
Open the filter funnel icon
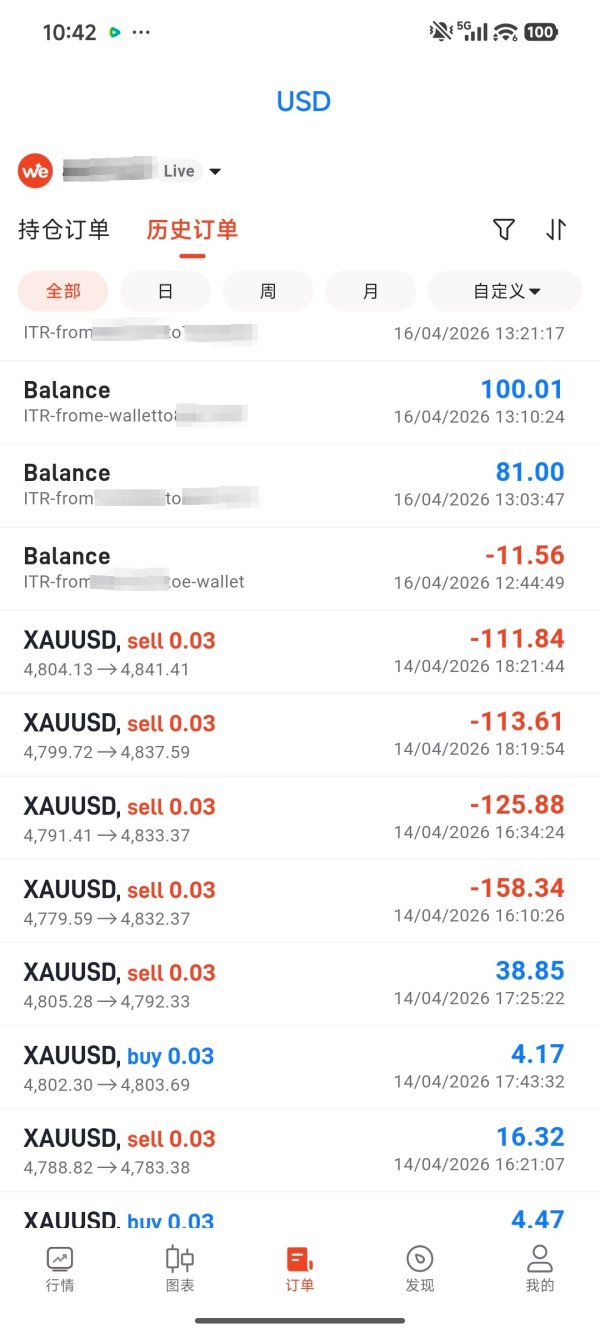(x=504, y=230)
